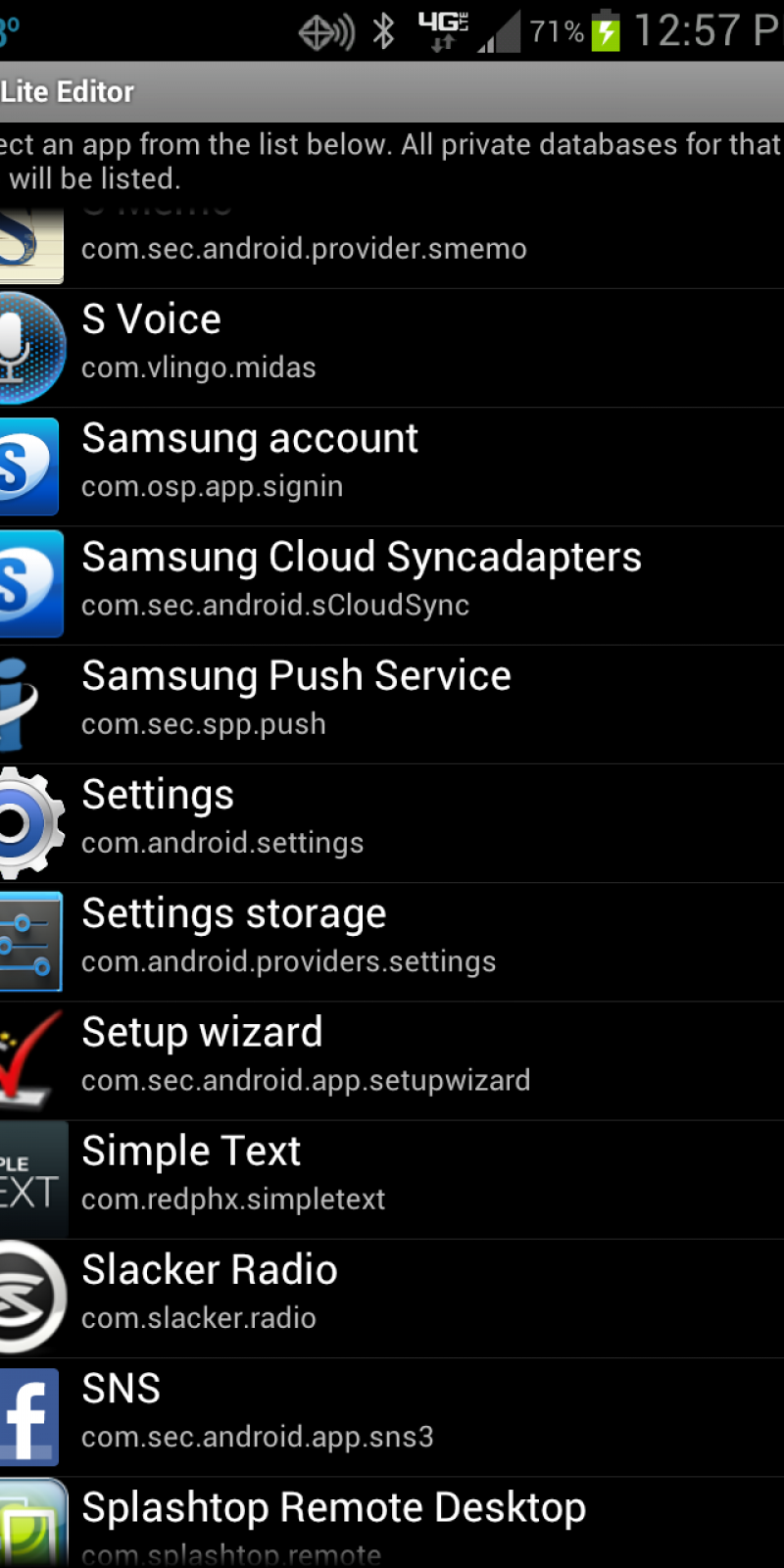Open Setup wizard databases
This screenshot has height=1568, width=784.
click(392, 1059)
